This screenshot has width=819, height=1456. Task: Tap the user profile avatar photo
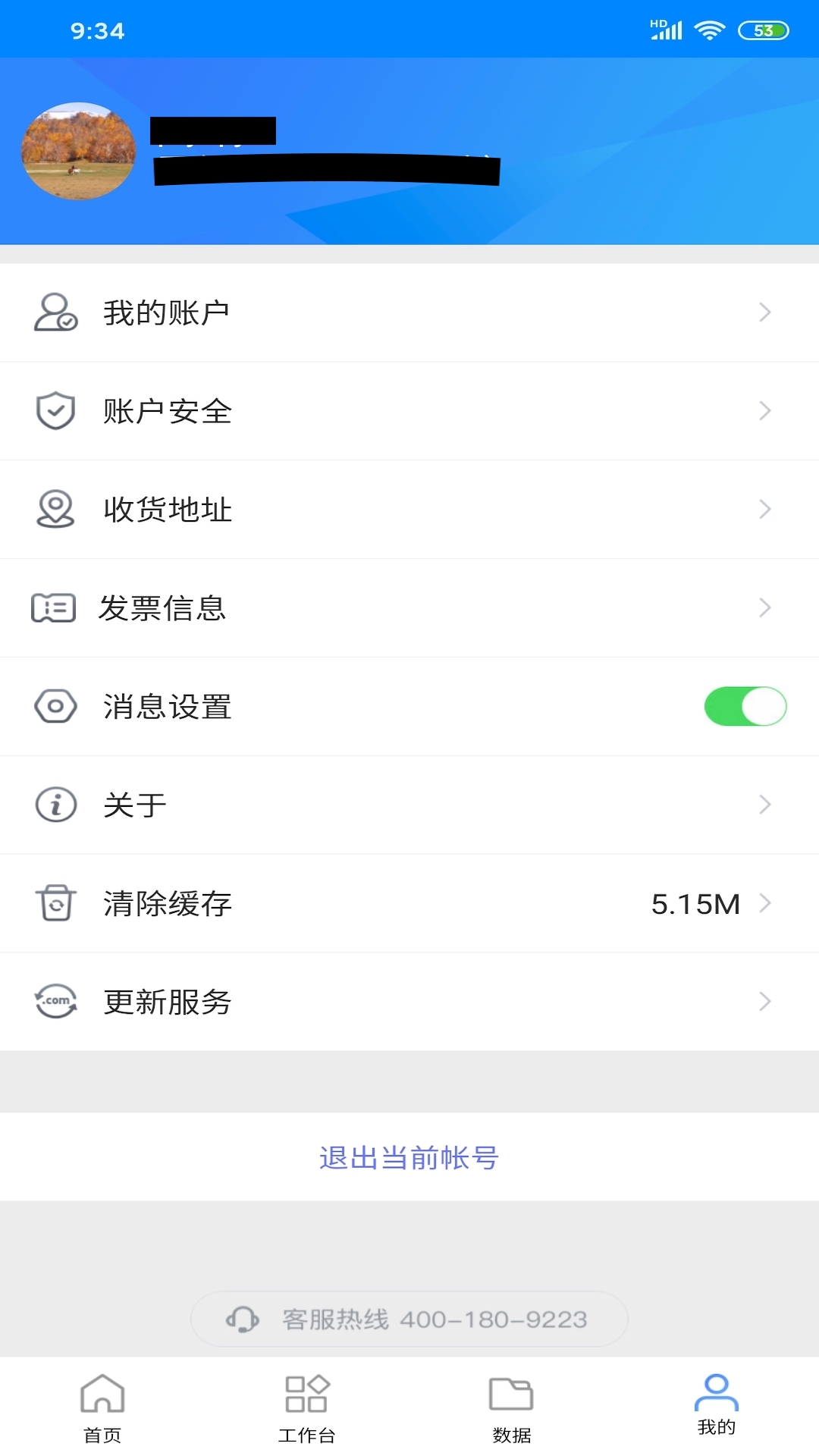pyautogui.click(x=78, y=152)
